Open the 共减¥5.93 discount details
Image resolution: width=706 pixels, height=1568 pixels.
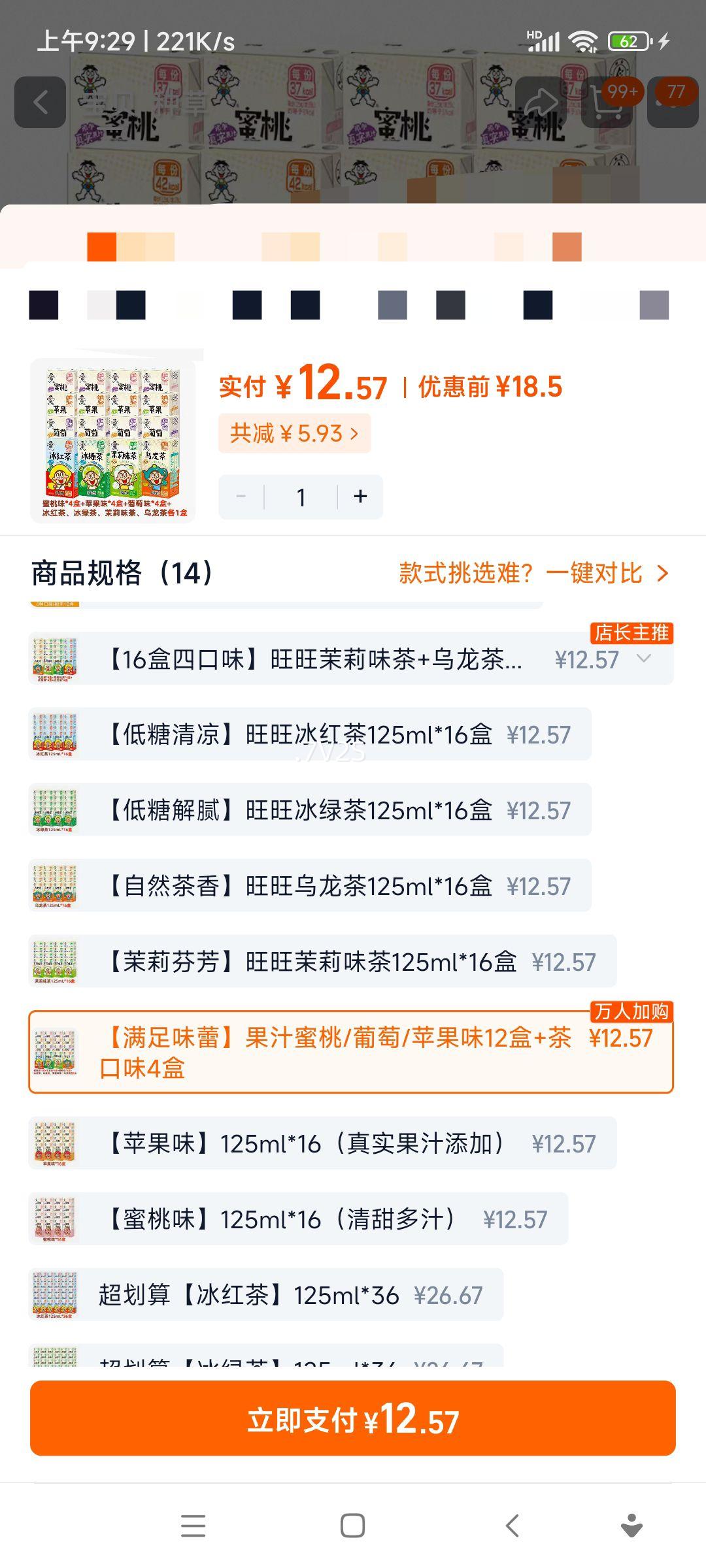[294, 433]
